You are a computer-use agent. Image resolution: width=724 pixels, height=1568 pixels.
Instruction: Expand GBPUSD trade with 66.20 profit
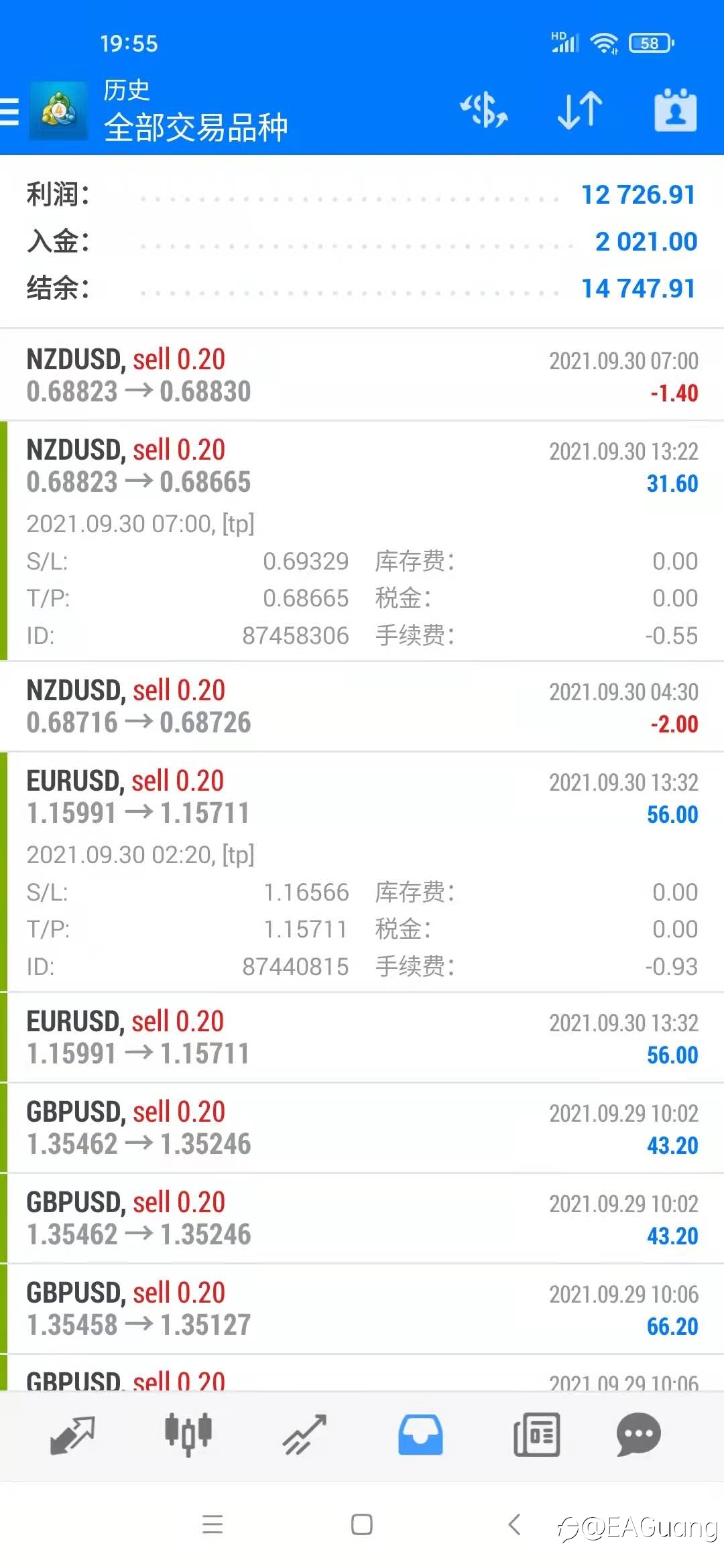(x=362, y=1308)
